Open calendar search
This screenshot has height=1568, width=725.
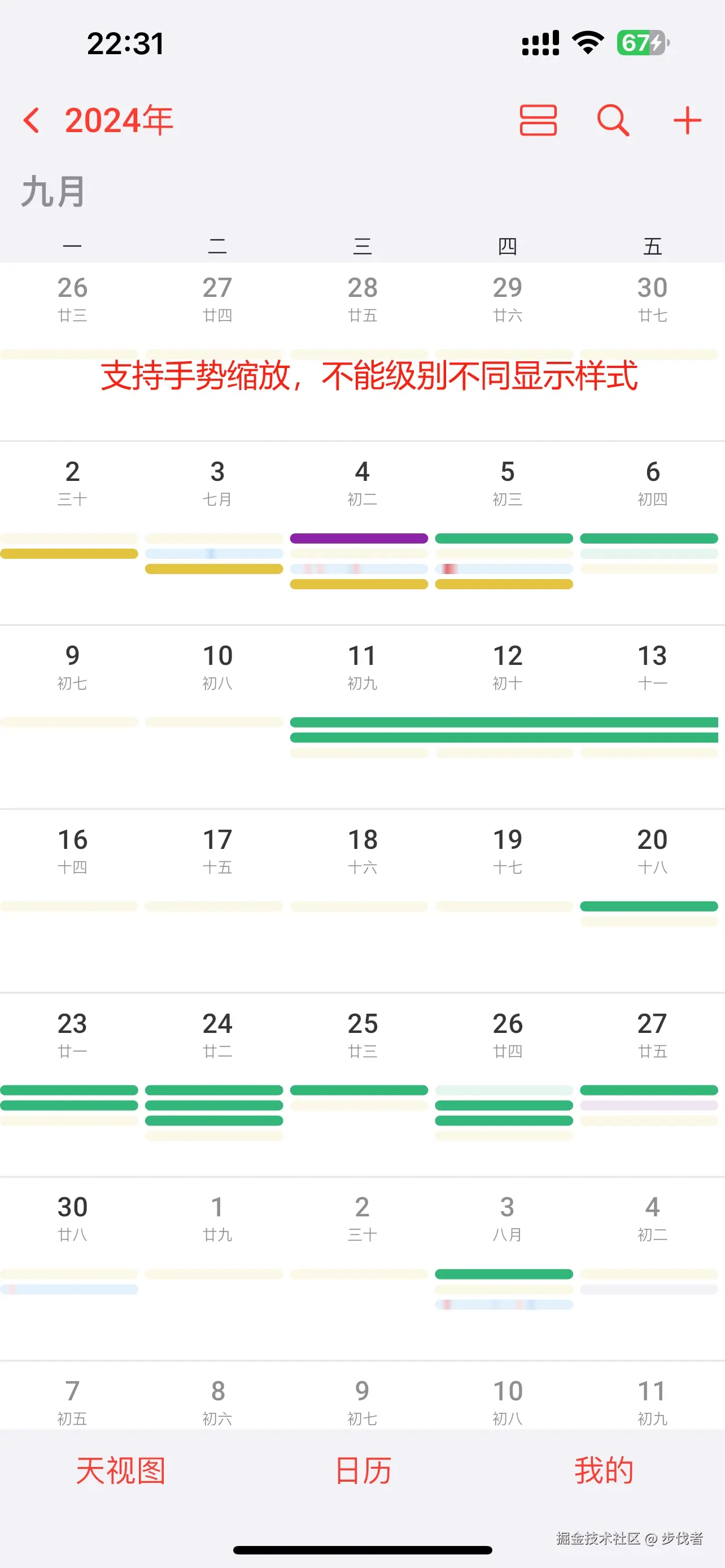613,120
